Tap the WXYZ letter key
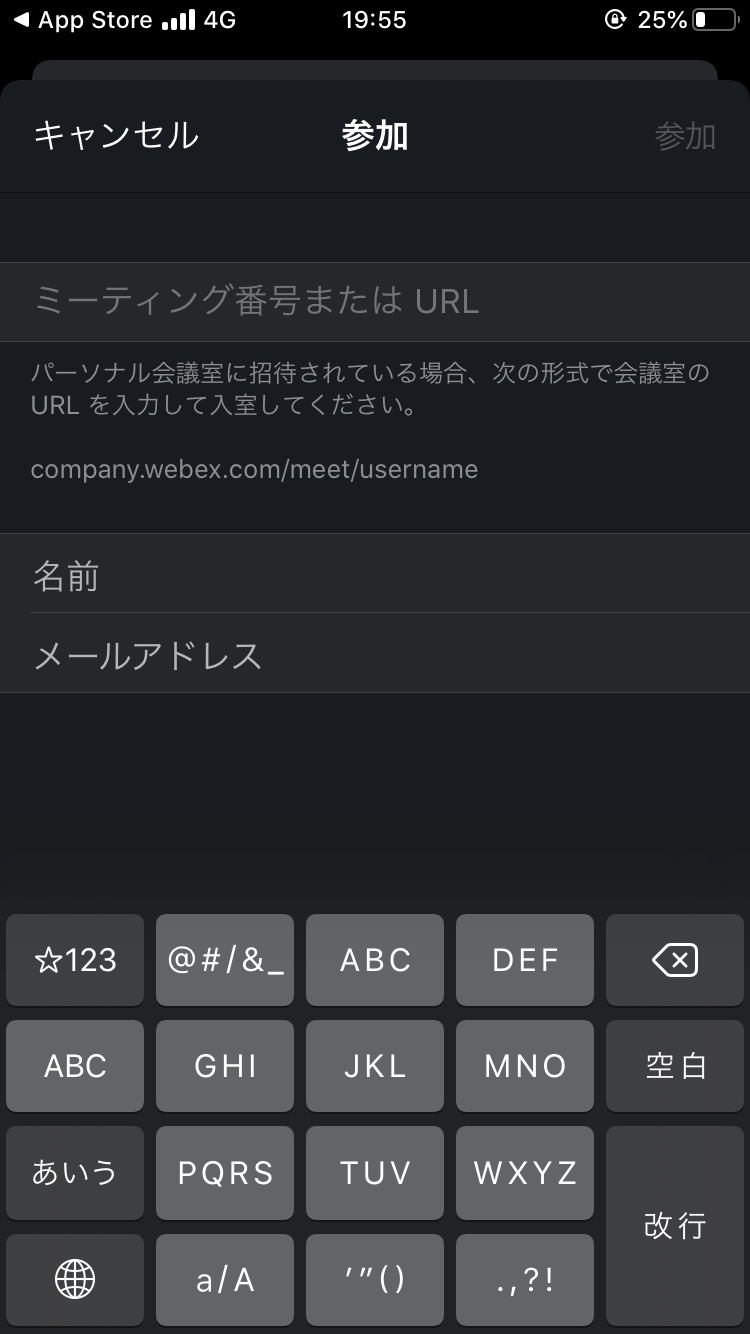Image resolution: width=750 pixels, height=1334 pixels. 525,1172
